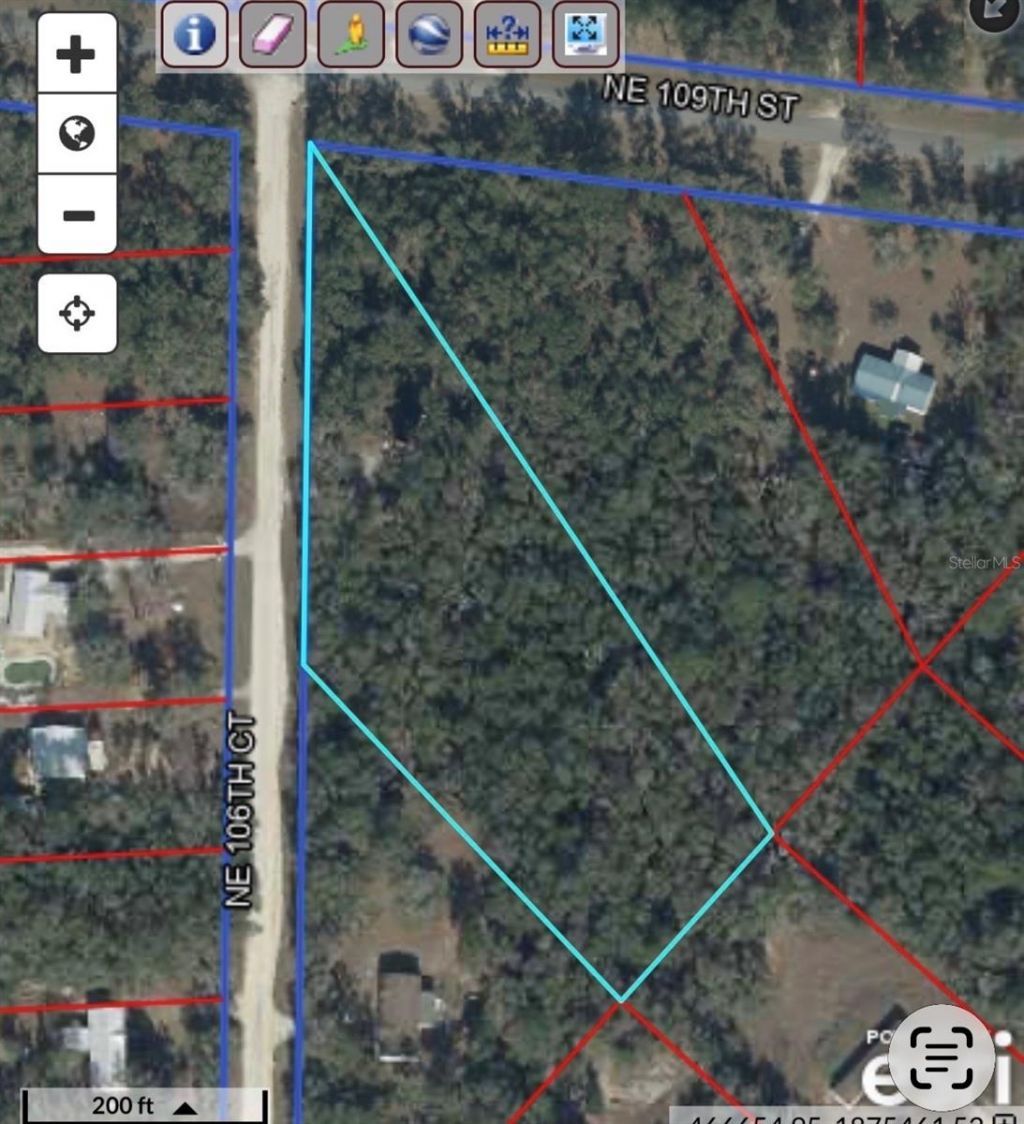
Task: Activate the yellow pushpin placemark tool
Action: tap(349, 35)
